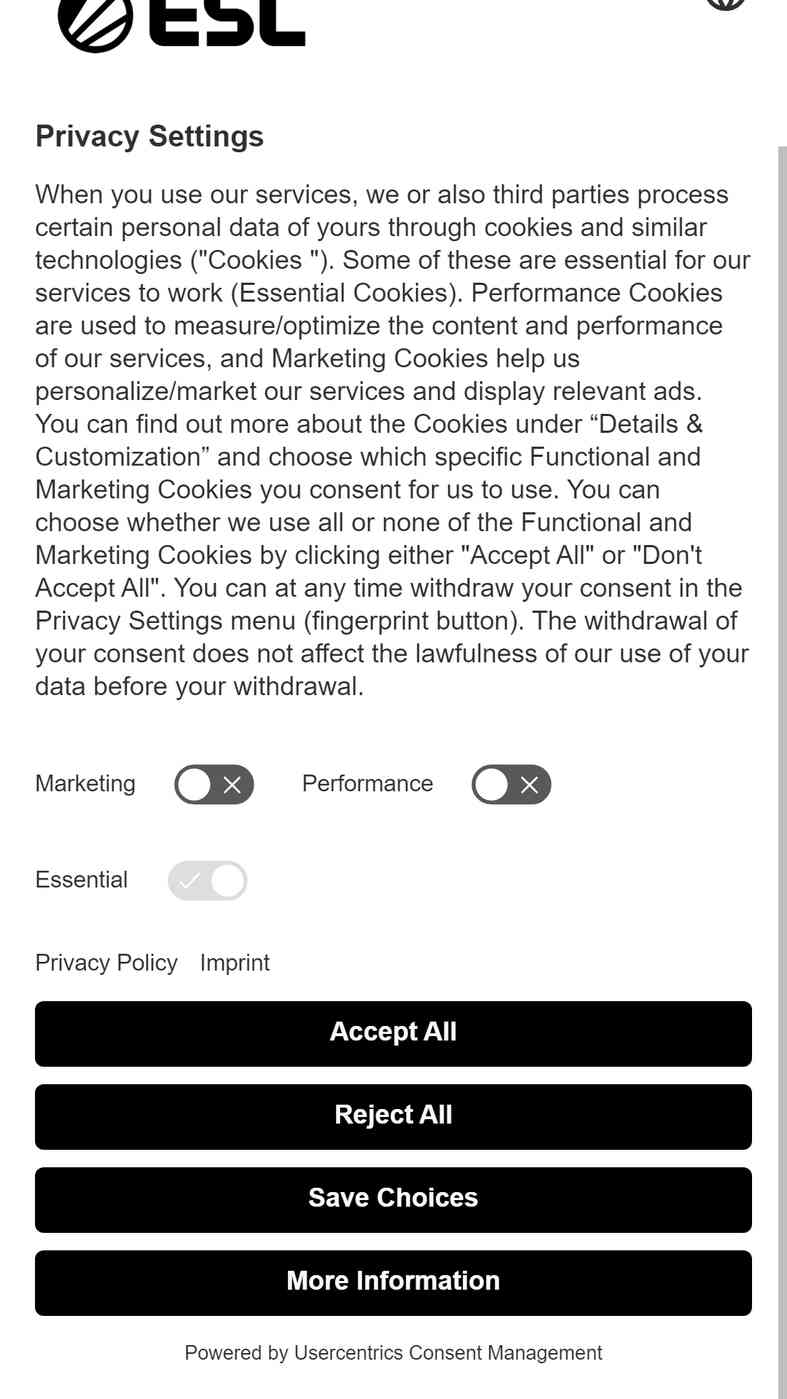The height and width of the screenshot is (1399, 787).
Task: Accept all cookies
Action: tap(393, 1033)
